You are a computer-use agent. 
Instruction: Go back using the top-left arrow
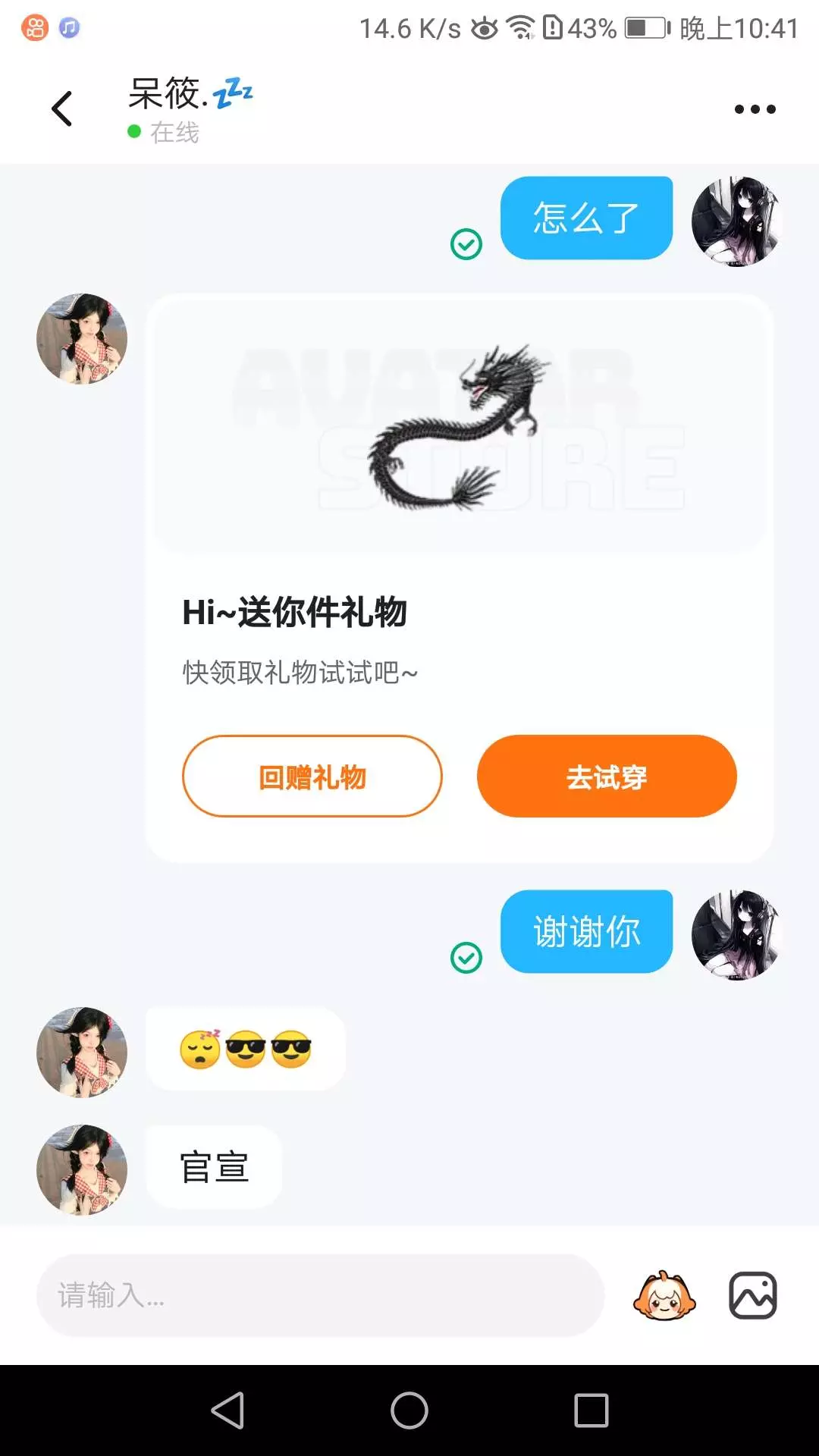pyautogui.click(x=62, y=109)
